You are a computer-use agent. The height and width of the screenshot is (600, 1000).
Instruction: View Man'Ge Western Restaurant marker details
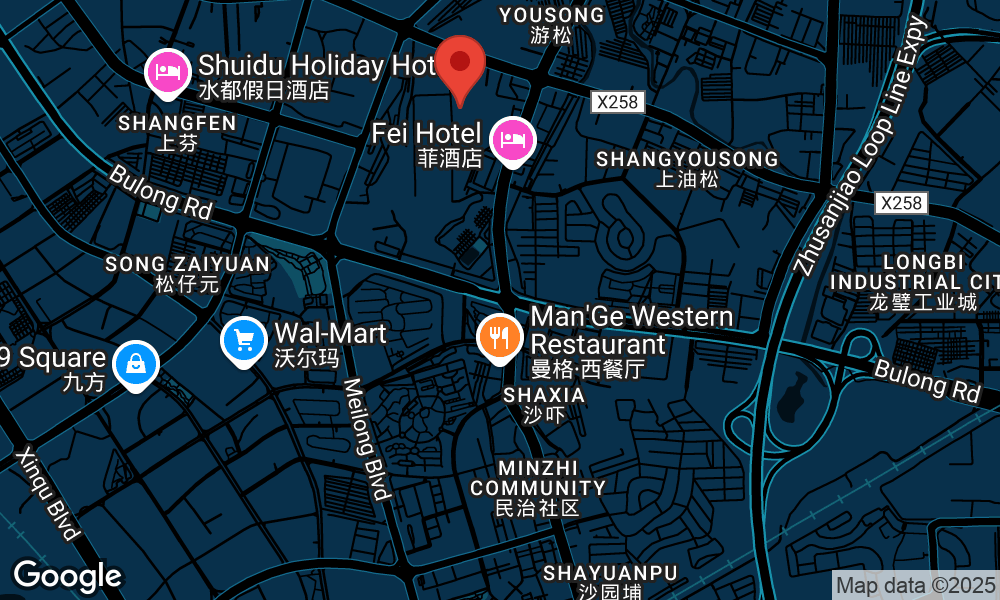(499, 338)
